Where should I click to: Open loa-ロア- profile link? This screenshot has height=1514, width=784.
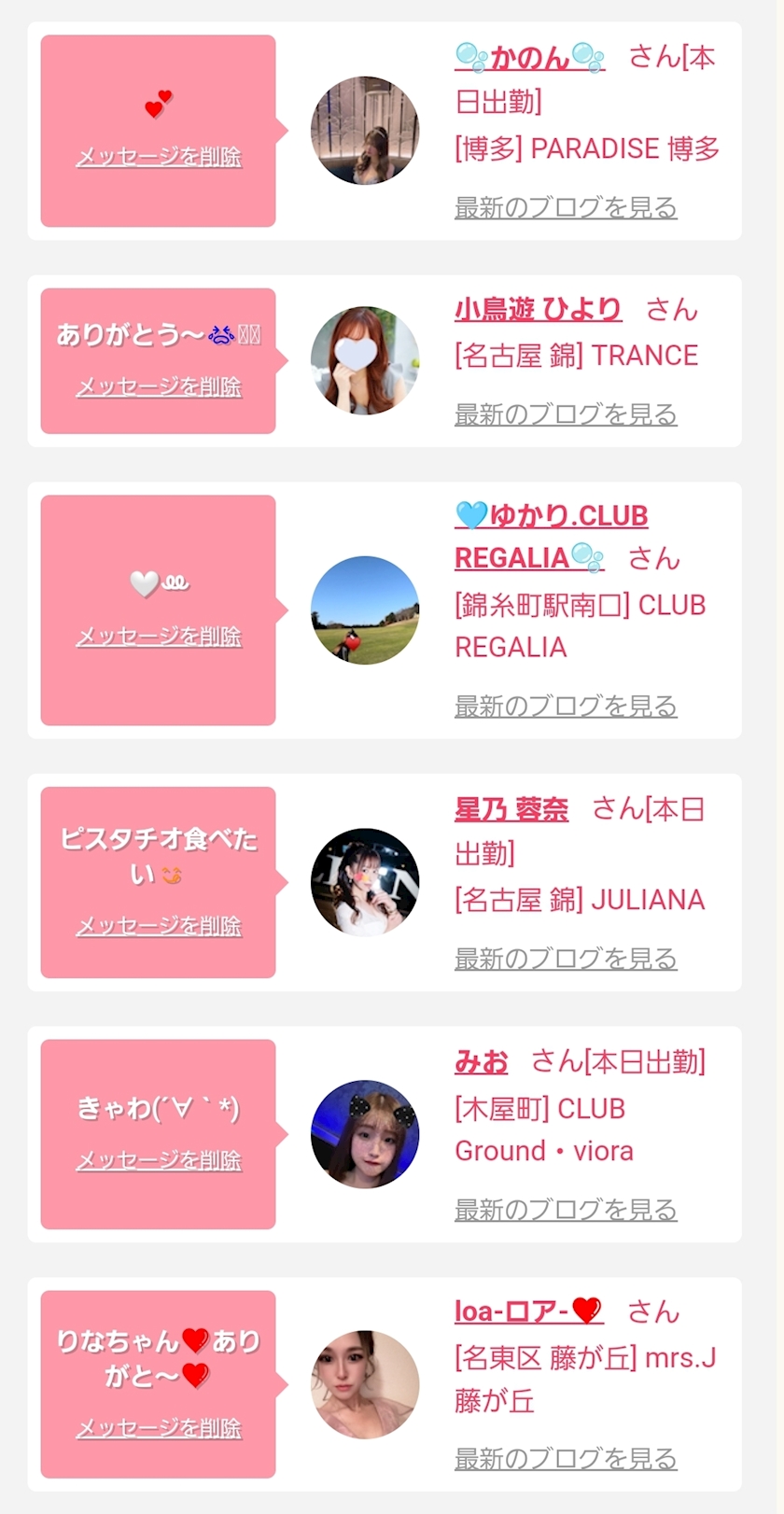pyautogui.click(x=528, y=1311)
